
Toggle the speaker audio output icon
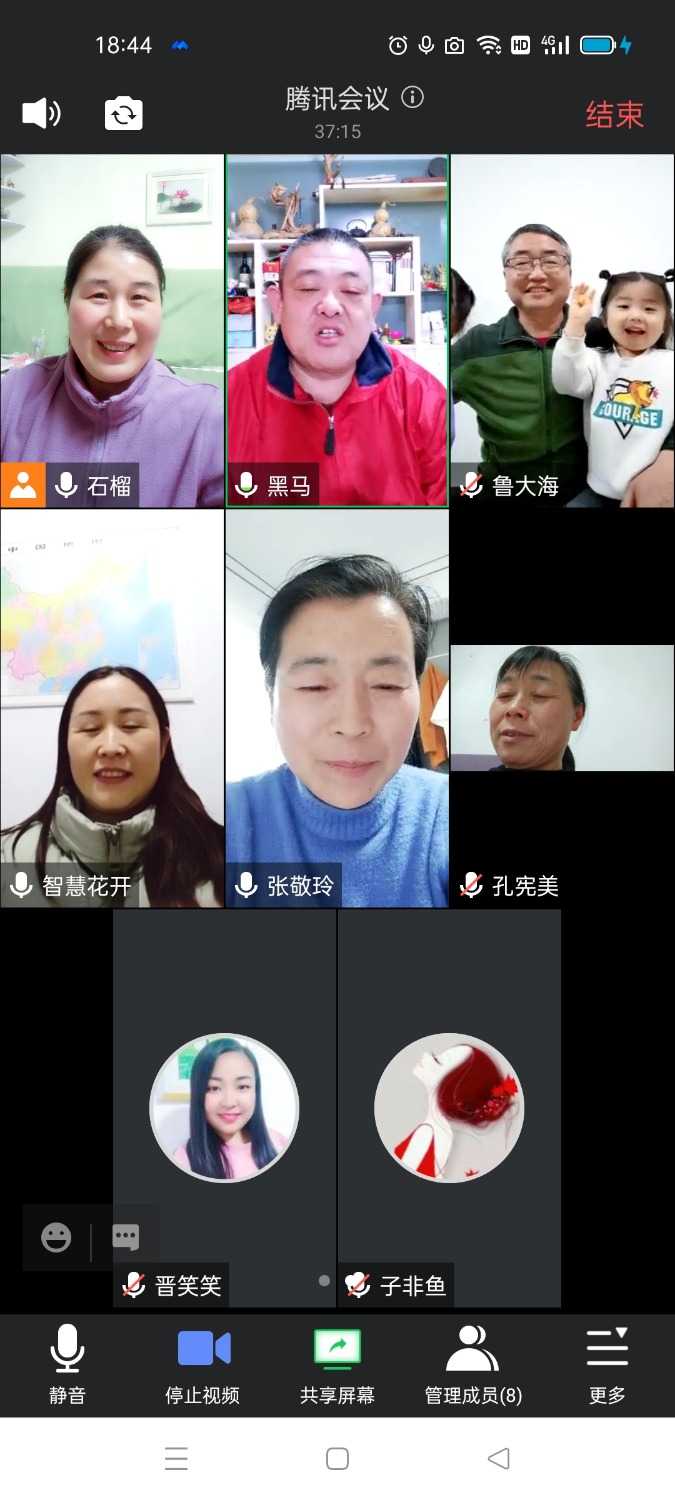coord(41,114)
